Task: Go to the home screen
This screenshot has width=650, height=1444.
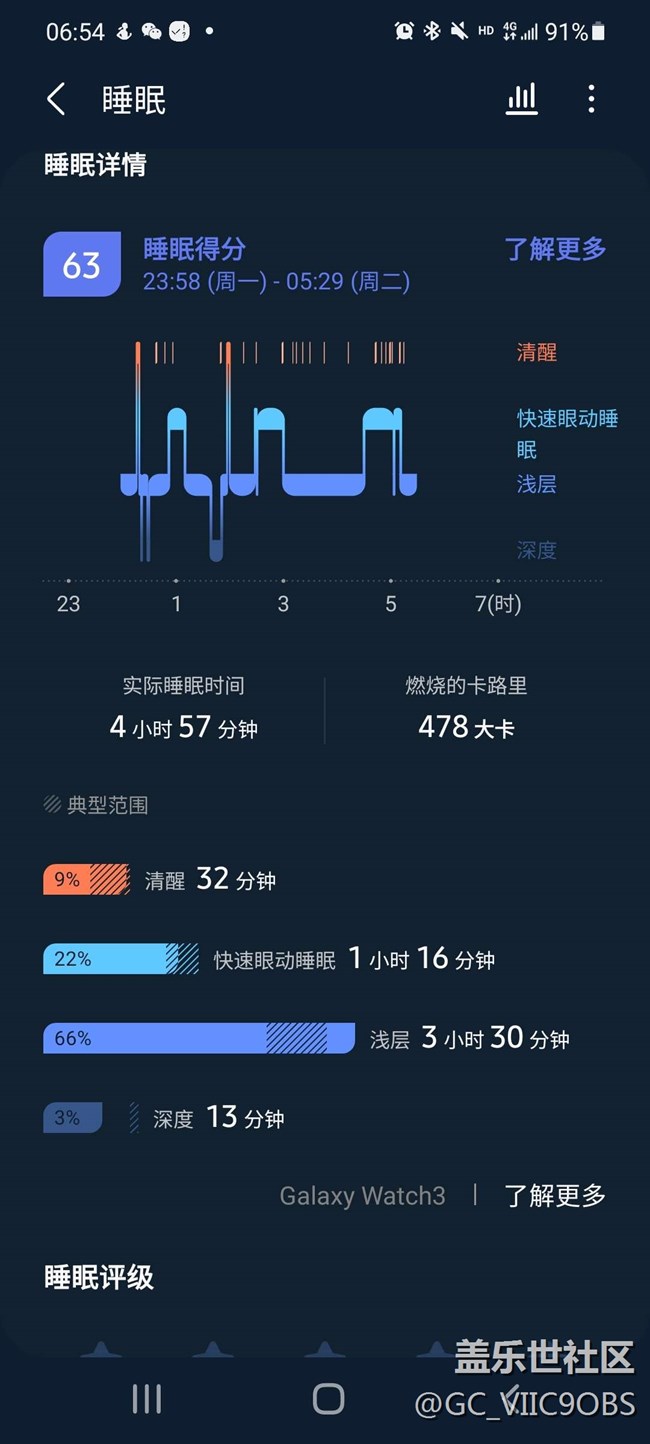Action: point(328,1399)
